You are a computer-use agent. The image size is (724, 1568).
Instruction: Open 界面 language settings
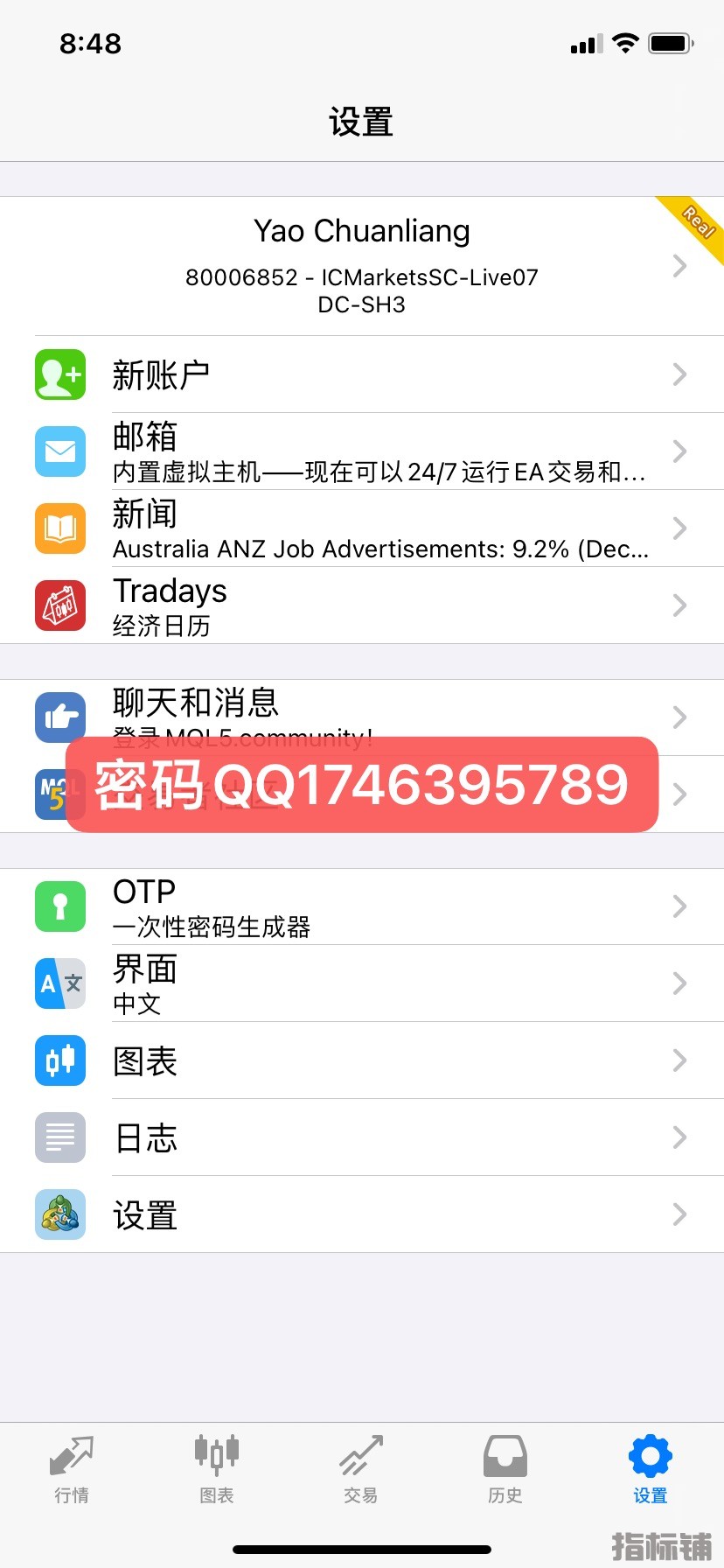[x=362, y=983]
